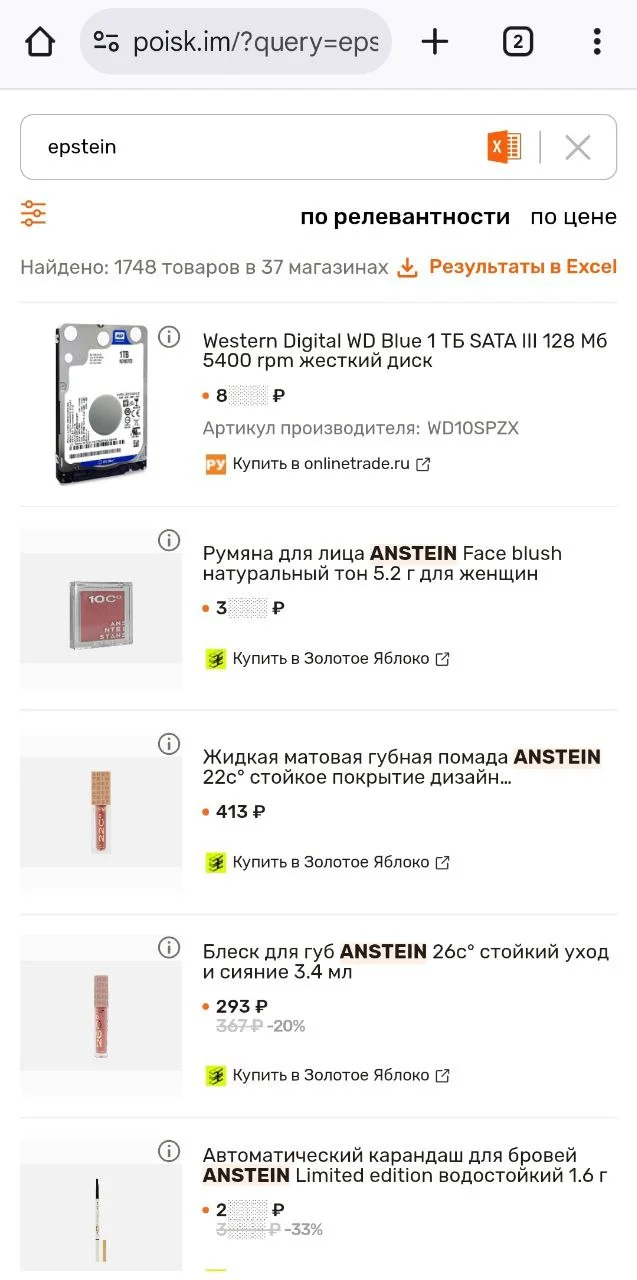Image resolution: width=637 pixels, height=1280 pixels.
Task: Open the ANSTEIN 22c° matte lipstick product
Action: (x=400, y=767)
